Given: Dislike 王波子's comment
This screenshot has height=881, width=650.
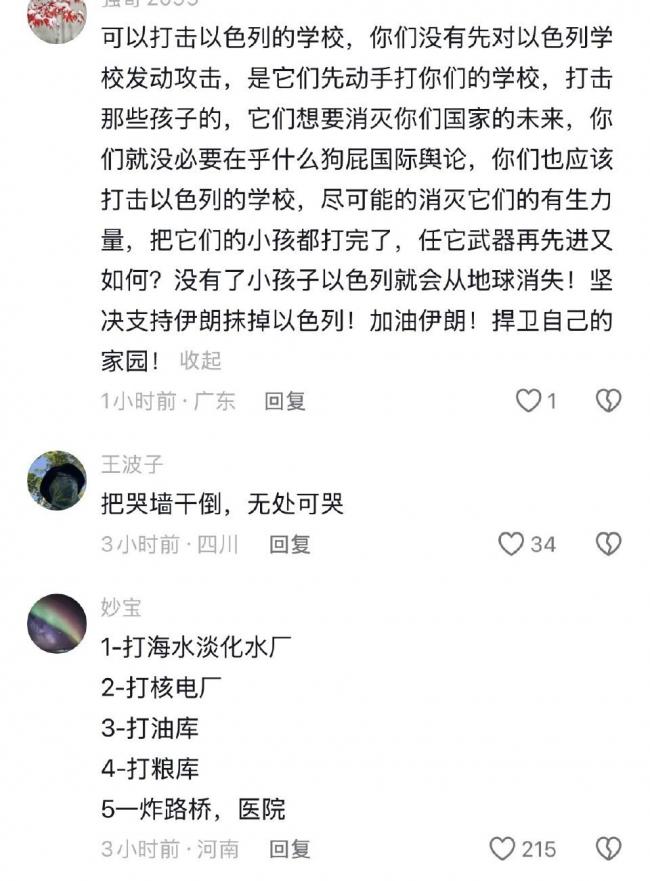Looking at the screenshot, I should point(608,544).
